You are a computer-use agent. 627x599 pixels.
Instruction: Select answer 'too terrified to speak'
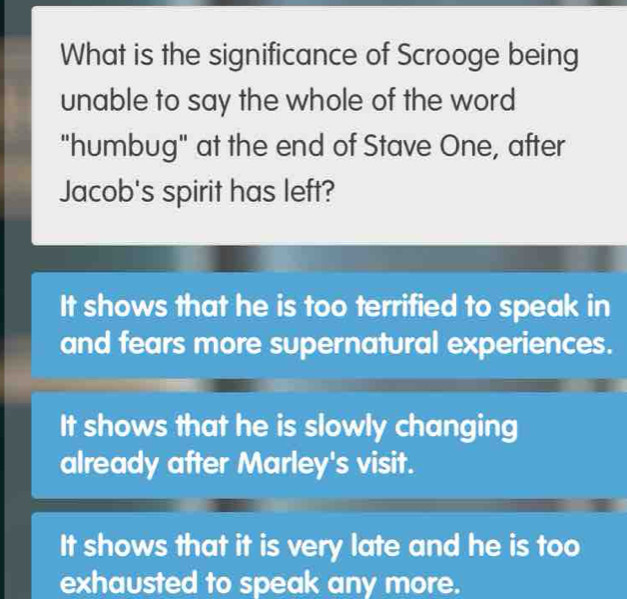tap(330, 326)
